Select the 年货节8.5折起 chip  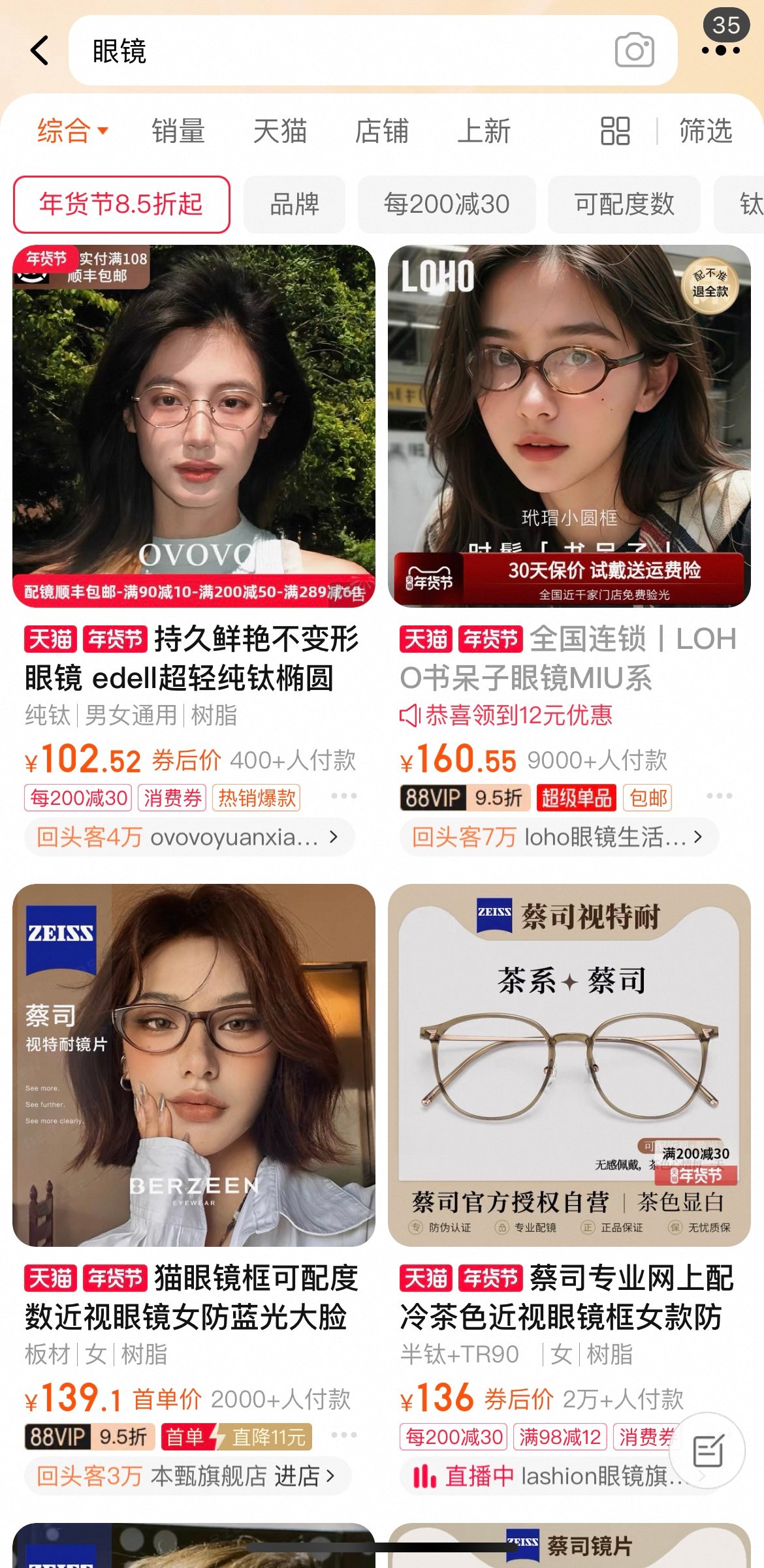[121, 204]
